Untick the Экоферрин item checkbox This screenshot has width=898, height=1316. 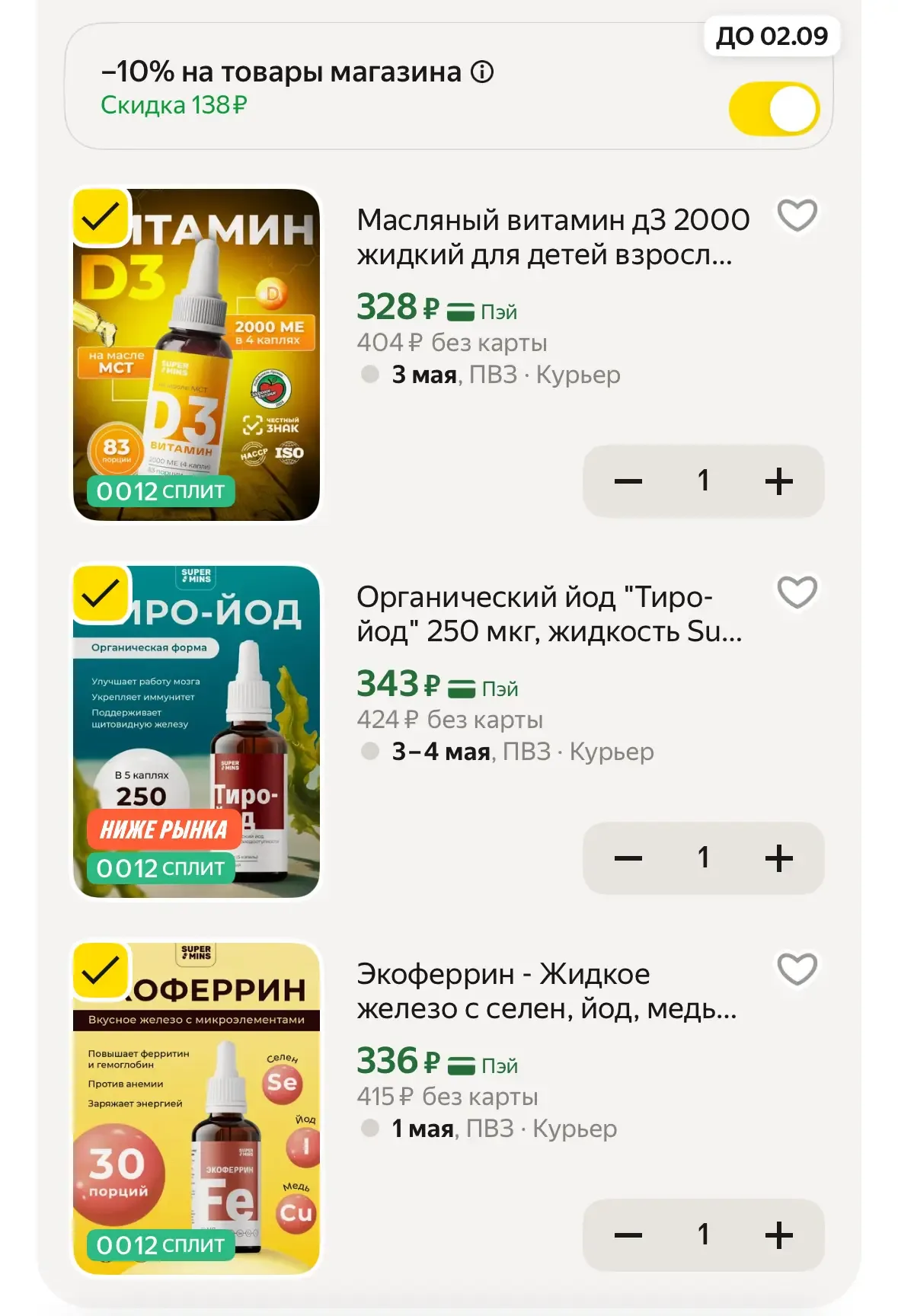tap(101, 971)
